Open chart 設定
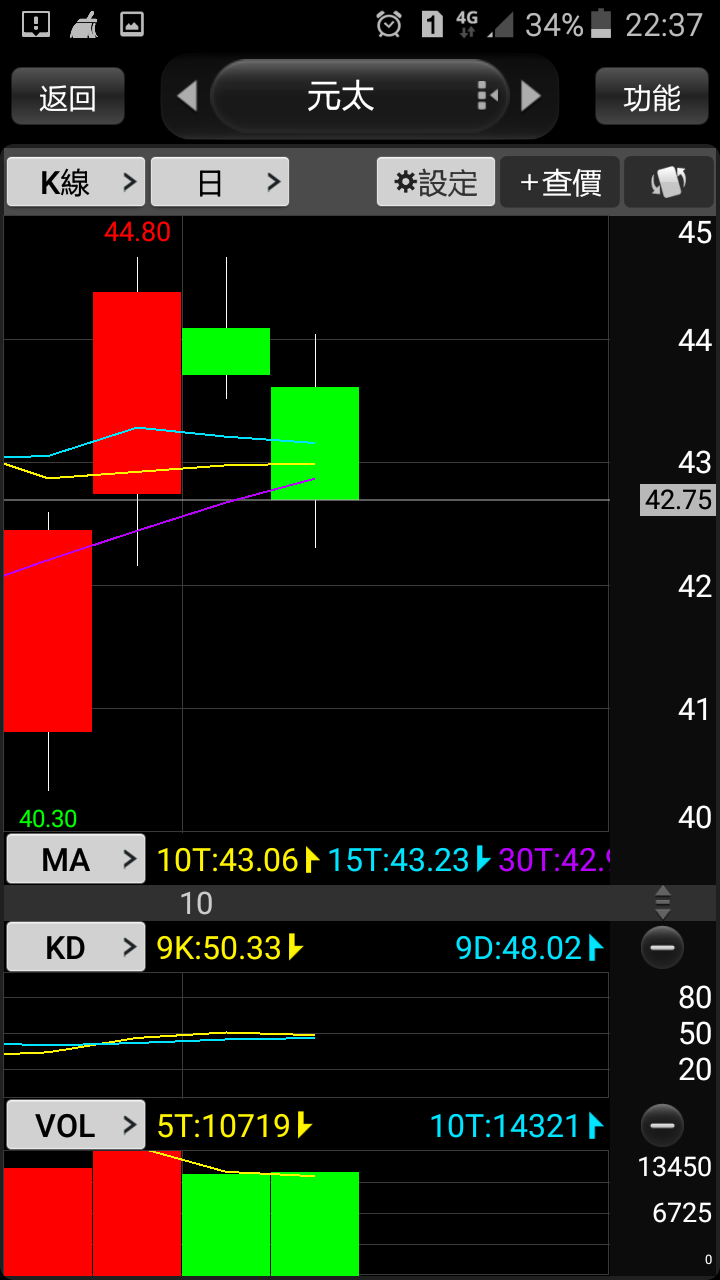The width and height of the screenshot is (720, 1280). coord(436,182)
